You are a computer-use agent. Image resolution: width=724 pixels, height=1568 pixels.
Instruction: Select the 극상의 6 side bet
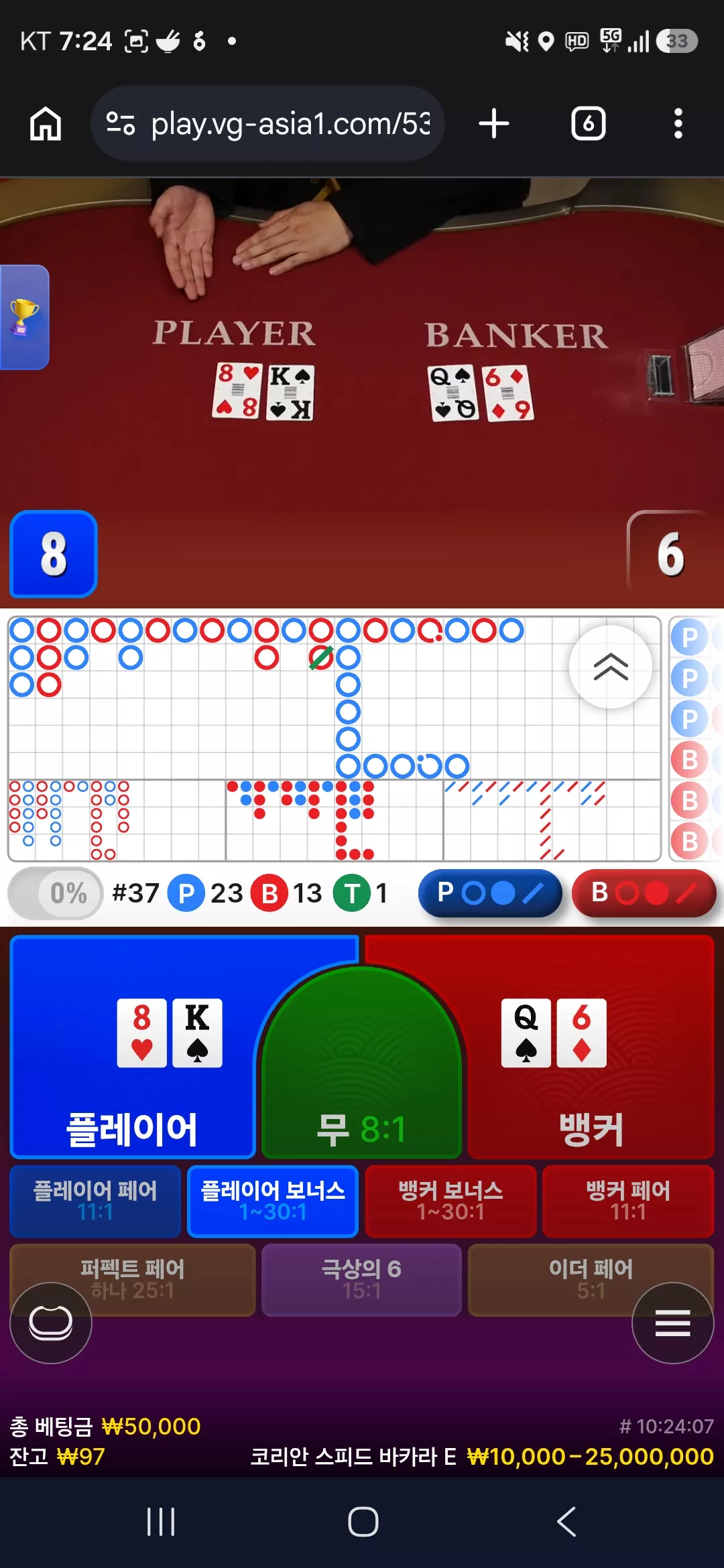361,1280
